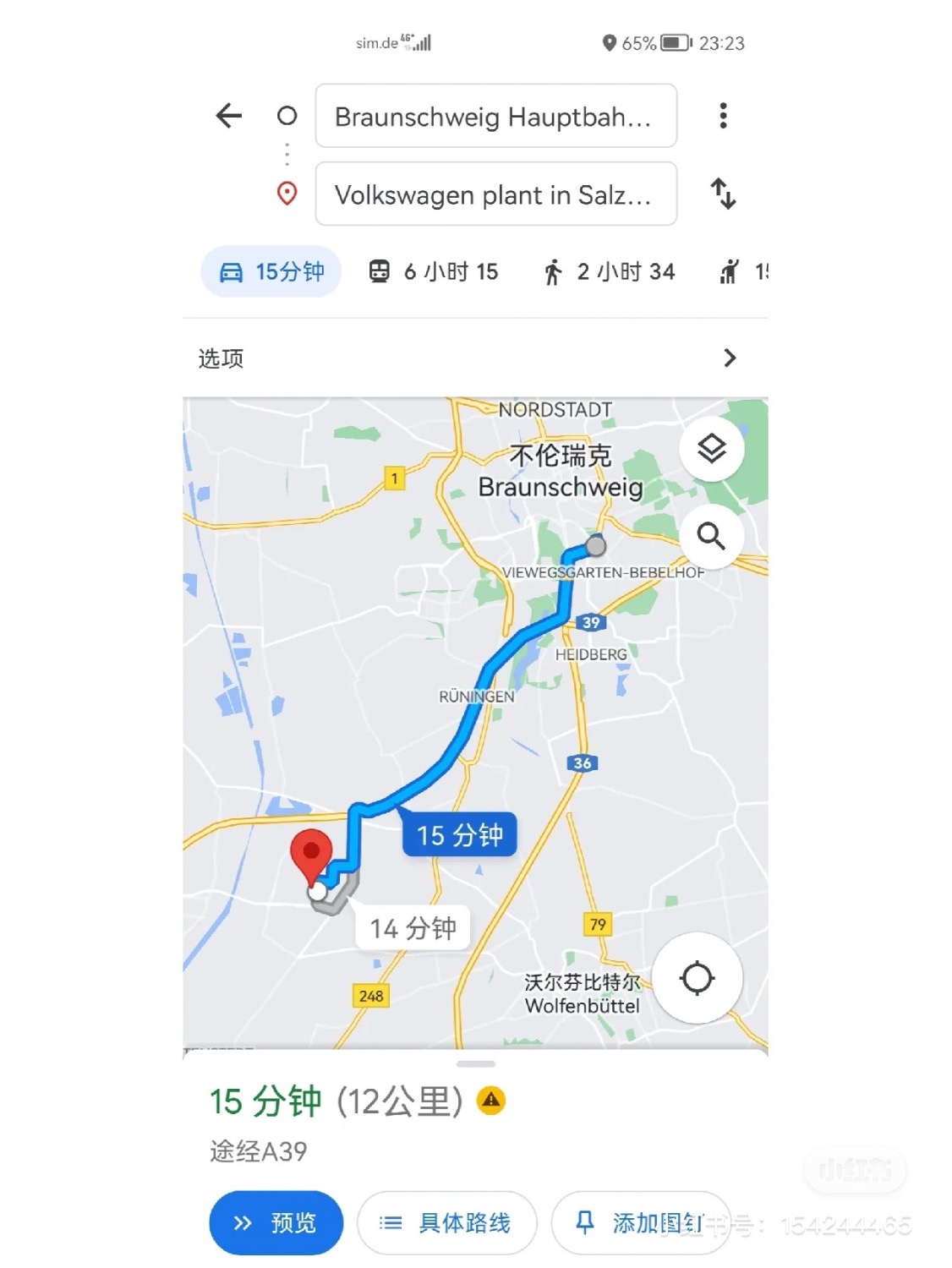Open the map layers button

(711, 449)
